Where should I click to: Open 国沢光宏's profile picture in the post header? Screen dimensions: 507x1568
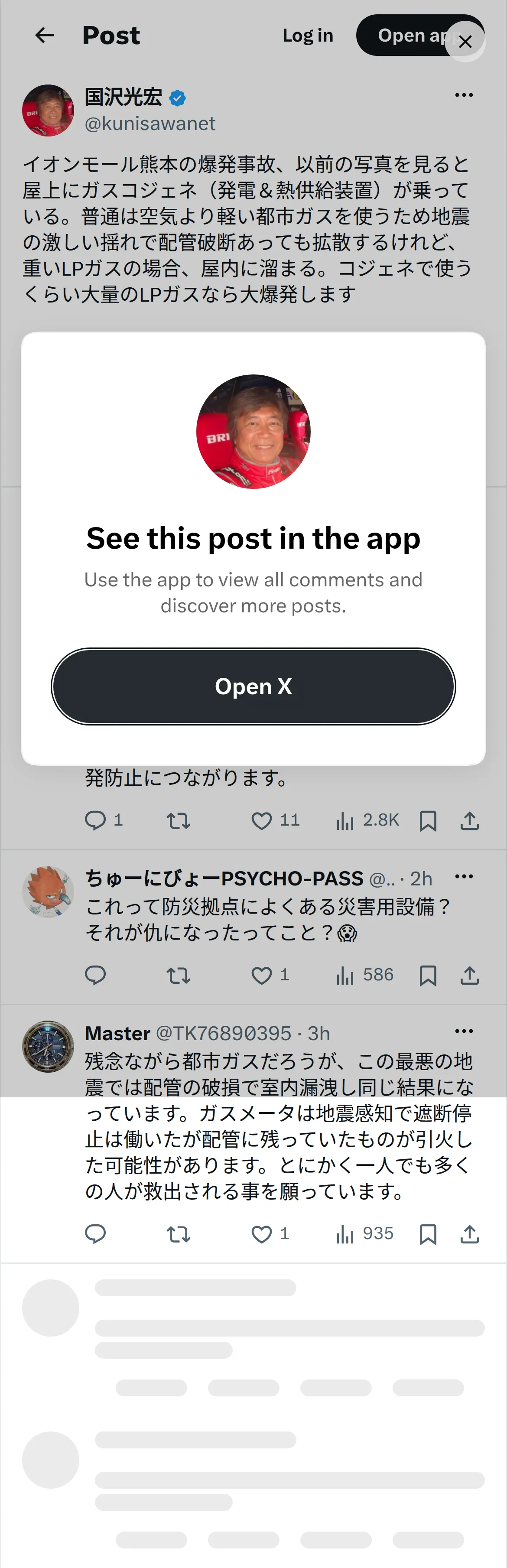coord(48,110)
